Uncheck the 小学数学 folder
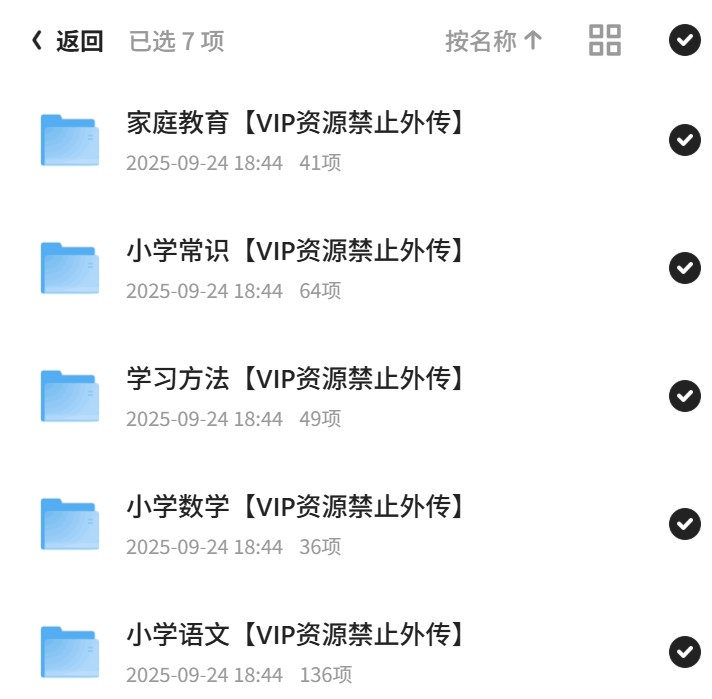 [684, 524]
